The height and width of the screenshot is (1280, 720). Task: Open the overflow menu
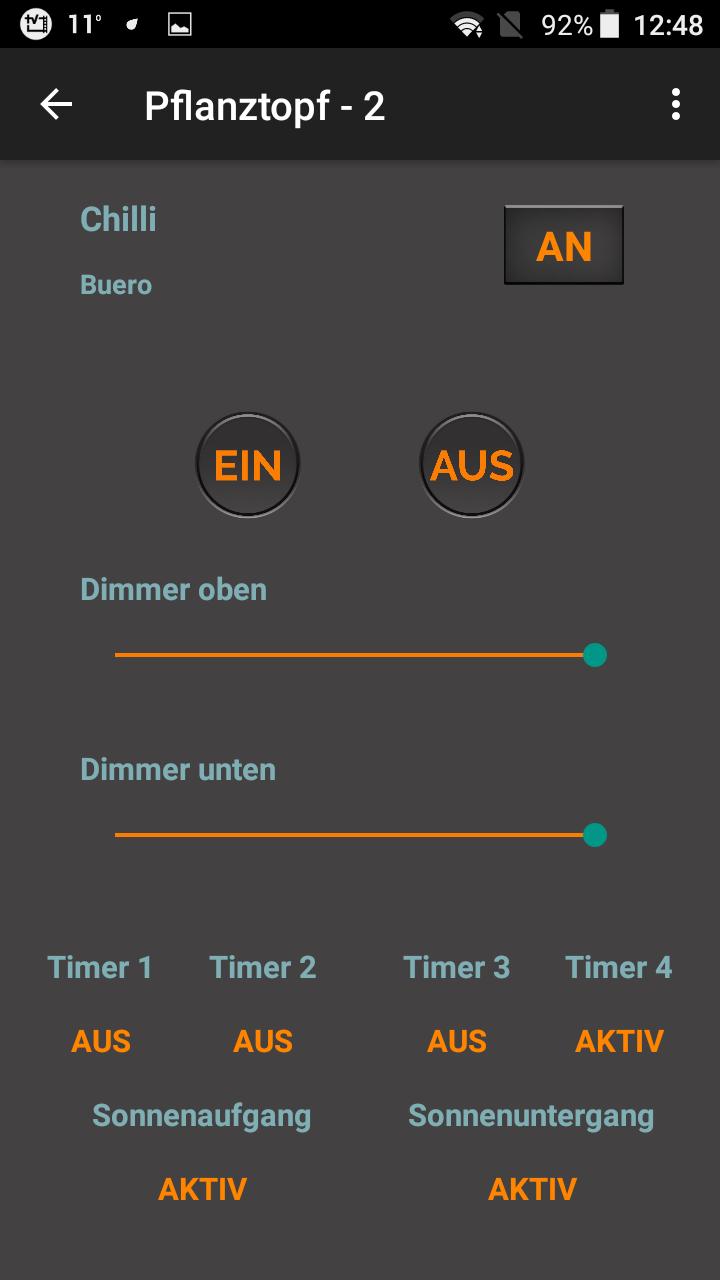click(x=676, y=105)
